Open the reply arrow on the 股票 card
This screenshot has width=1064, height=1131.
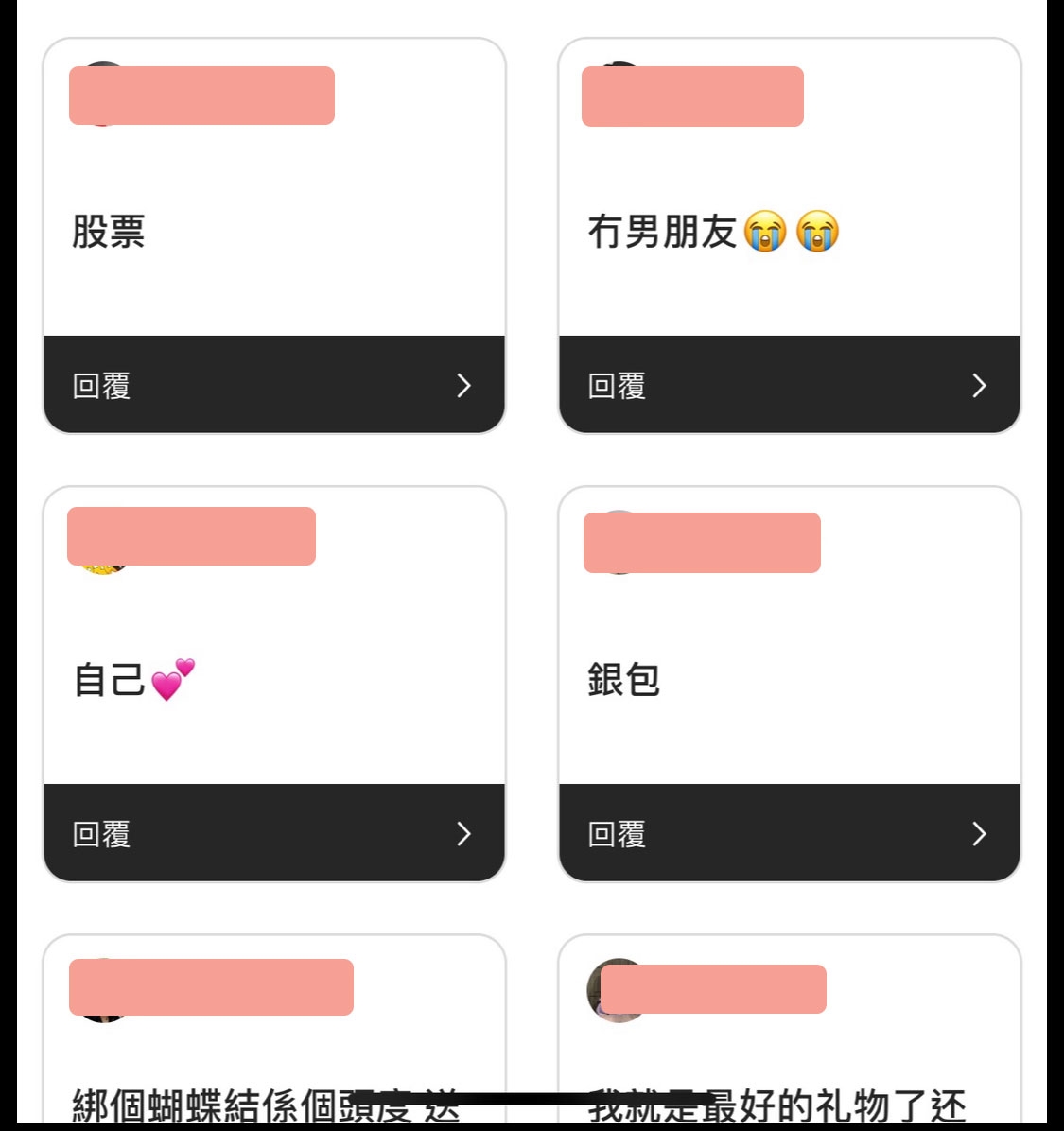tap(463, 386)
